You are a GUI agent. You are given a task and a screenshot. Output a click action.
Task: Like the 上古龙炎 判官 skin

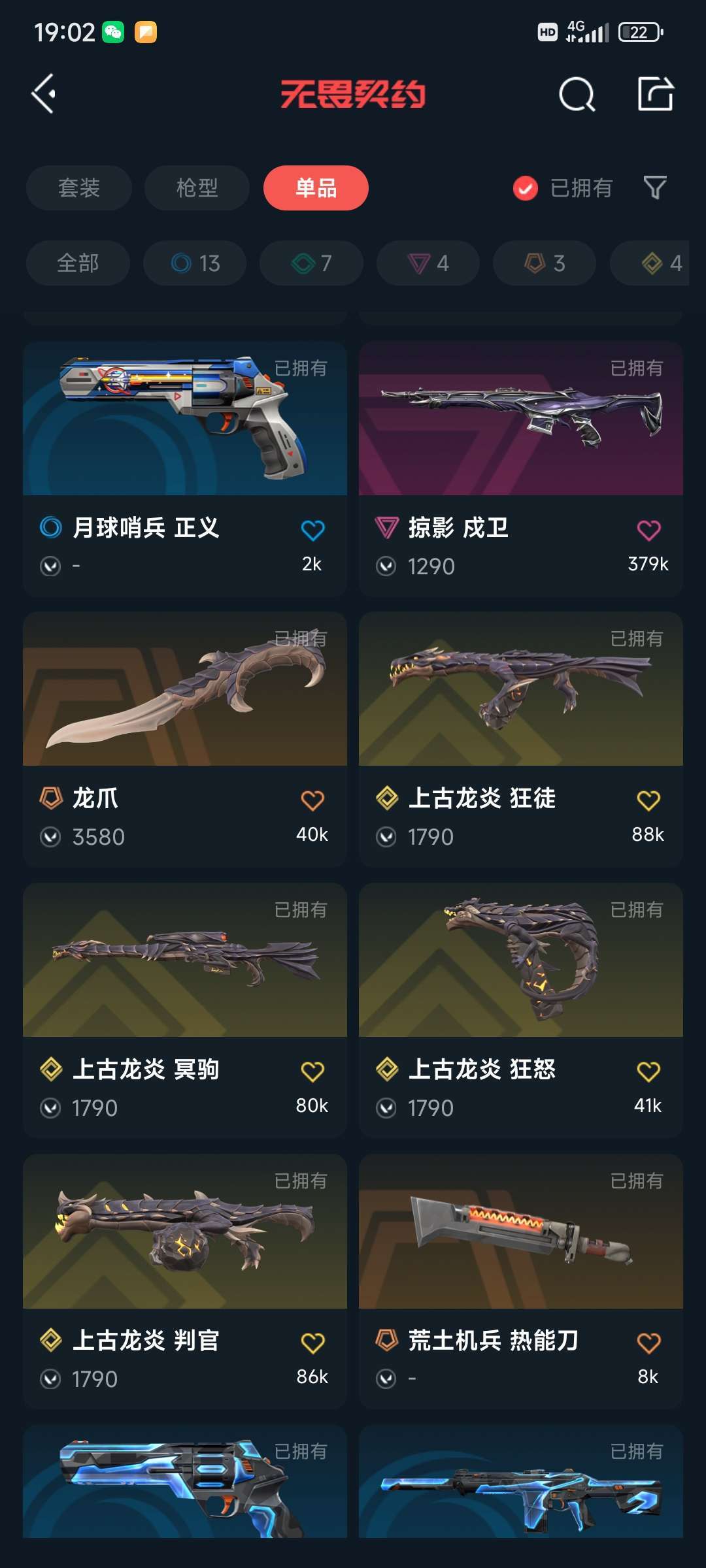312,1343
